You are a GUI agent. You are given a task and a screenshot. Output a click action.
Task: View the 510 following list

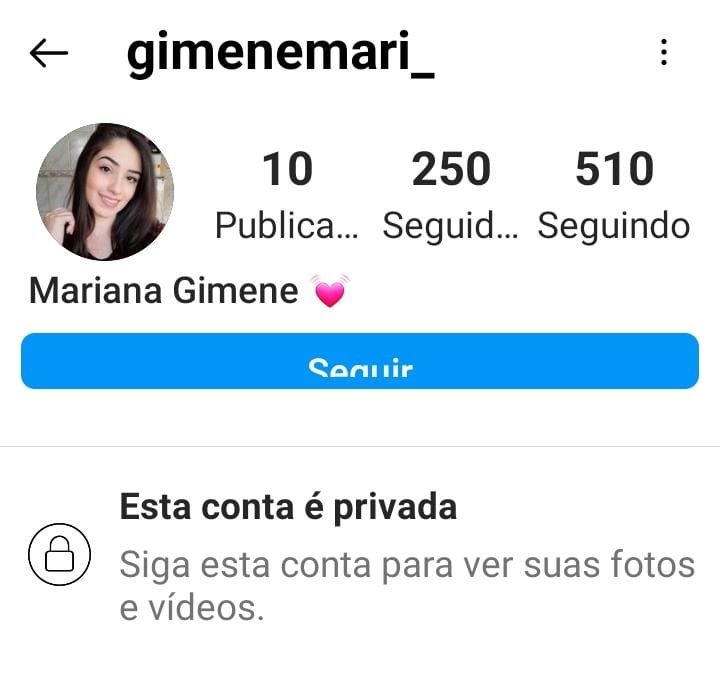click(614, 196)
